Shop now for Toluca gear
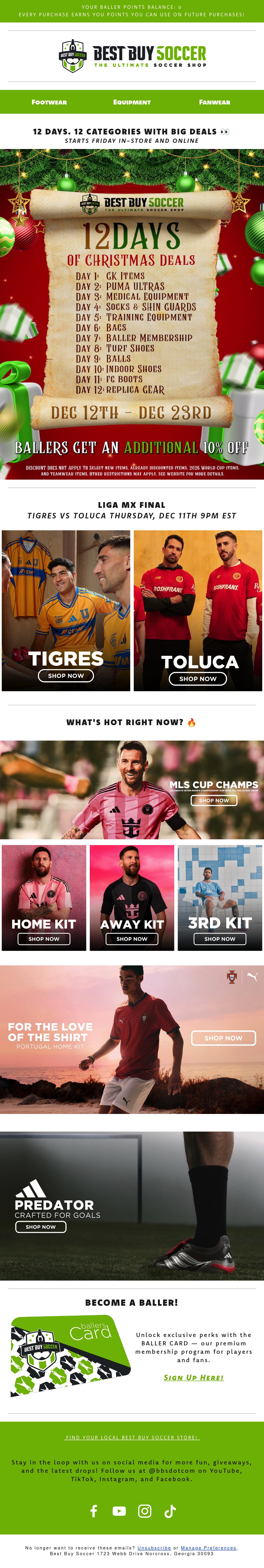The image size is (264, 1568). point(198,679)
